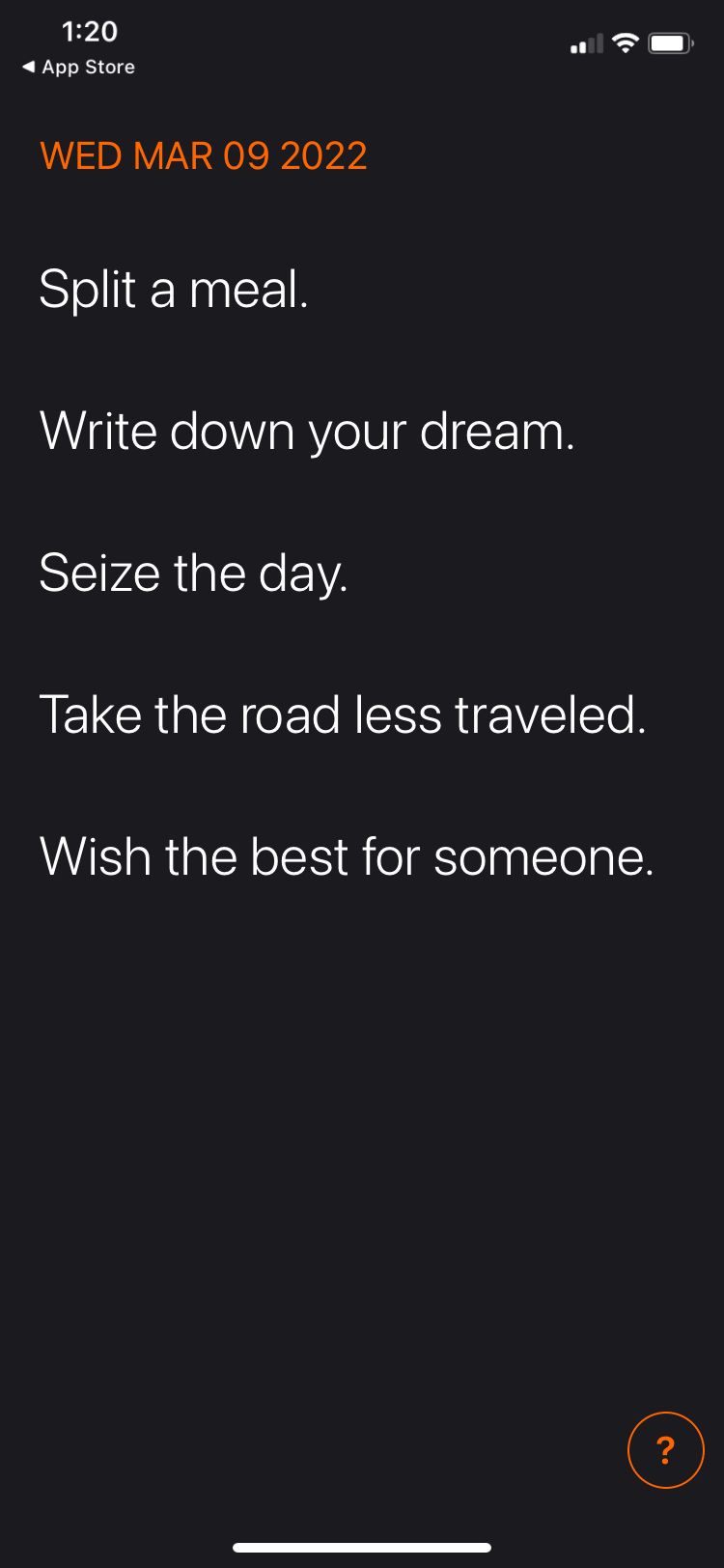724x1568 pixels.
Task: Return to the App Store
Action: [x=78, y=68]
